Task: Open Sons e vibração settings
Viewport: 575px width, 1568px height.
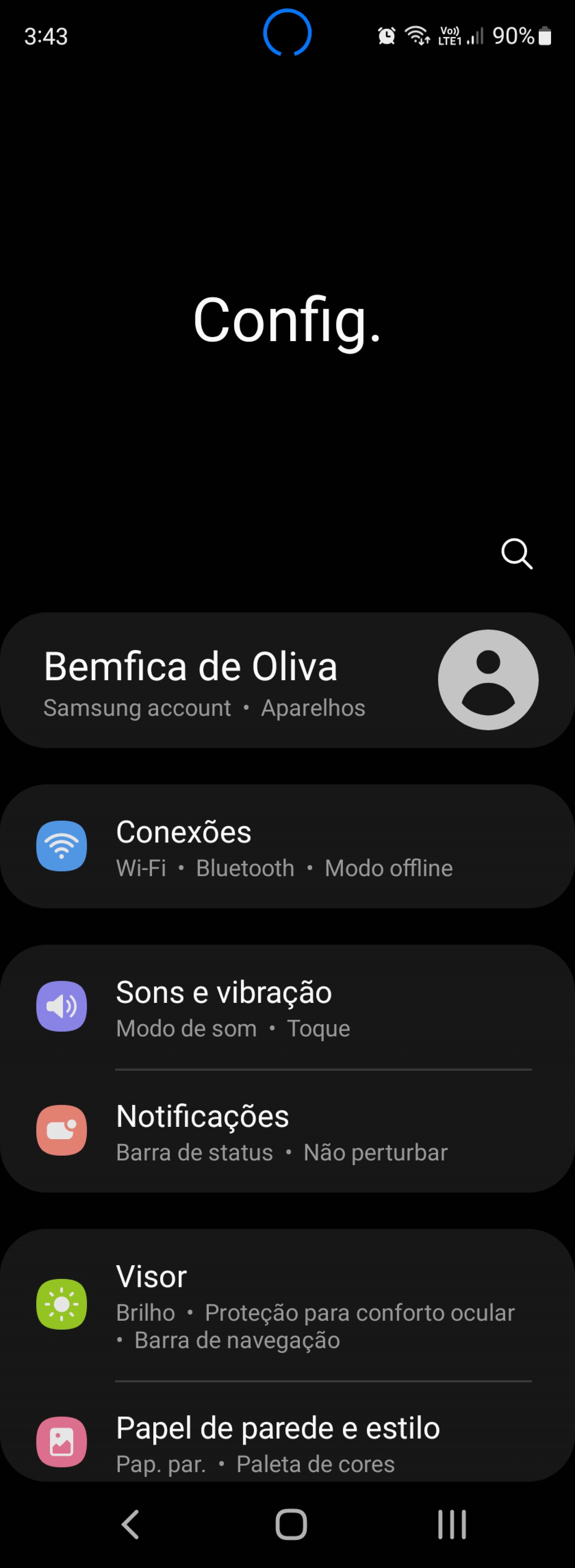Action: (287, 1007)
